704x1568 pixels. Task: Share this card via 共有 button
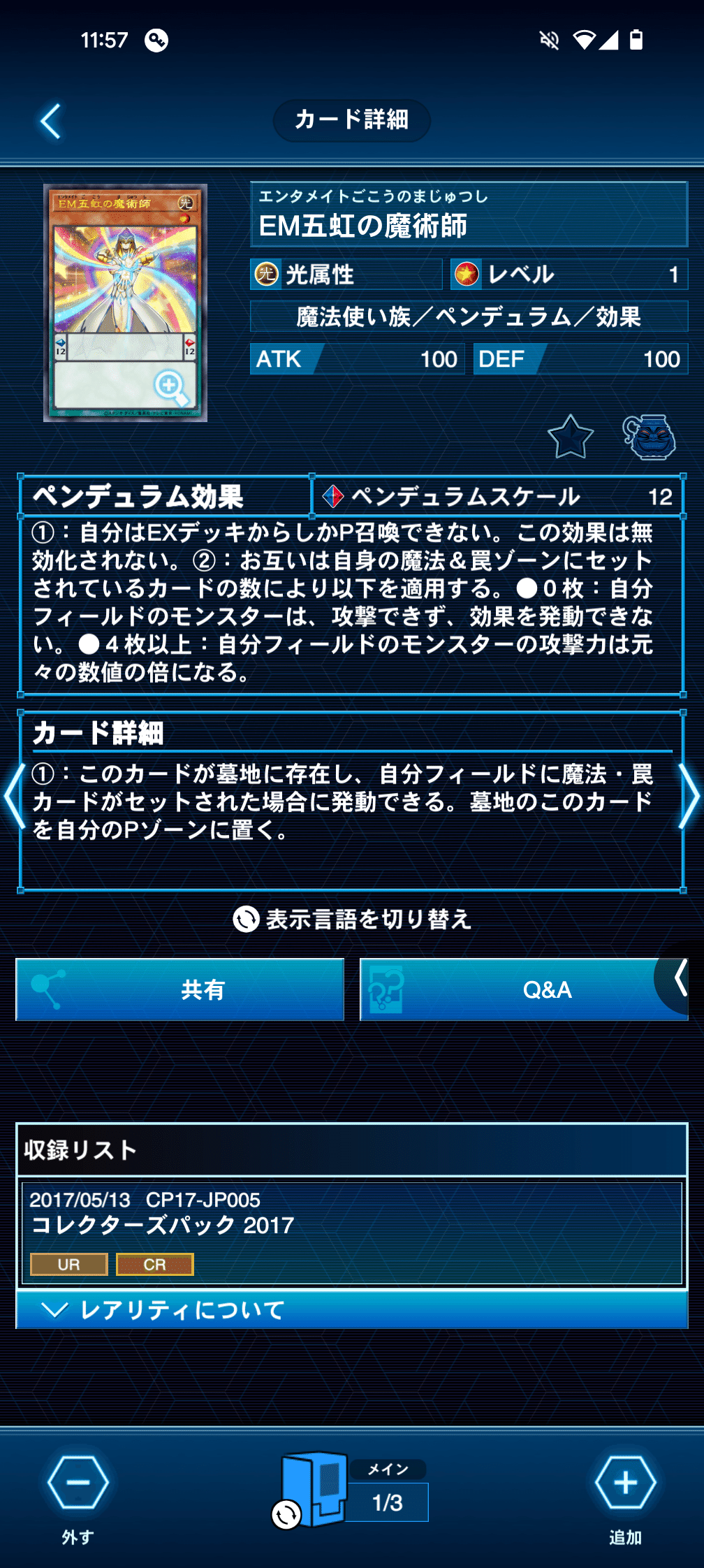(180, 989)
